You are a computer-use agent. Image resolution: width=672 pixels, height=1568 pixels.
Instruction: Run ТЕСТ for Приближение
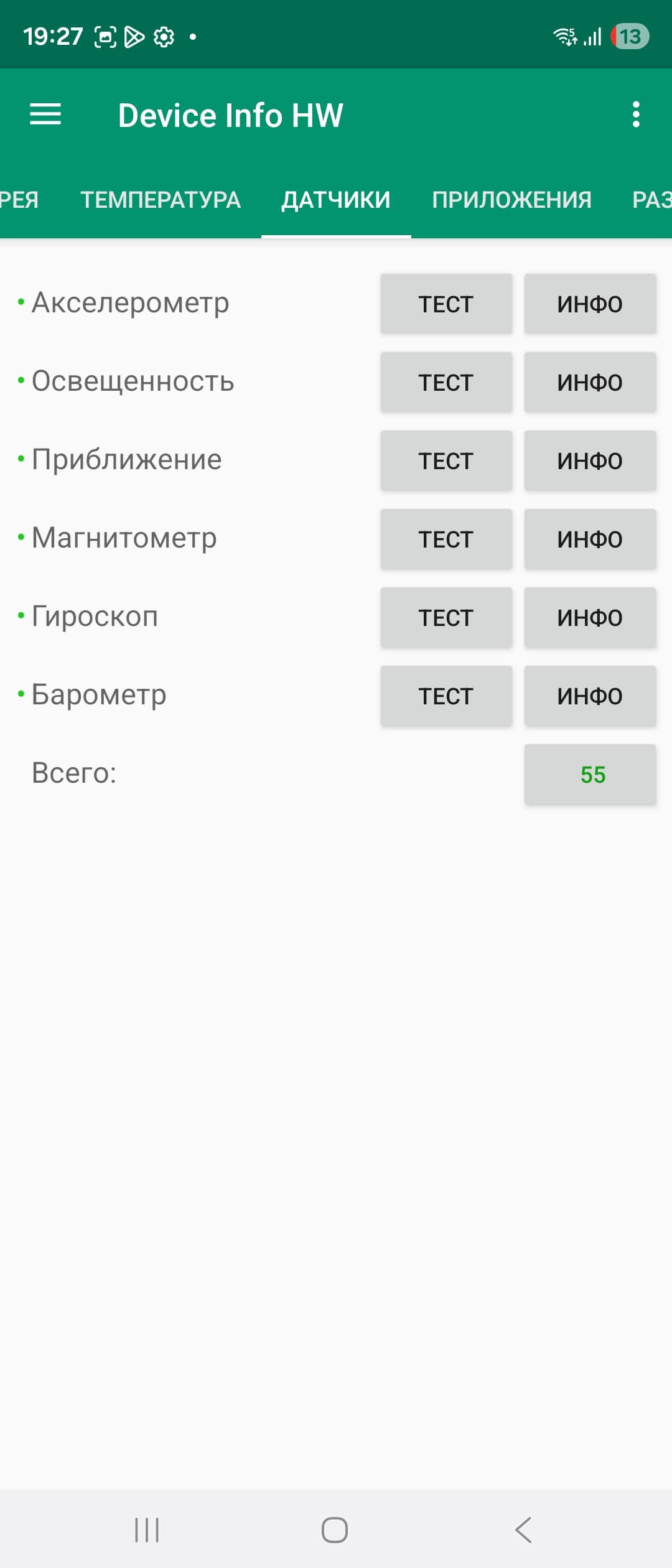(x=446, y=461)
